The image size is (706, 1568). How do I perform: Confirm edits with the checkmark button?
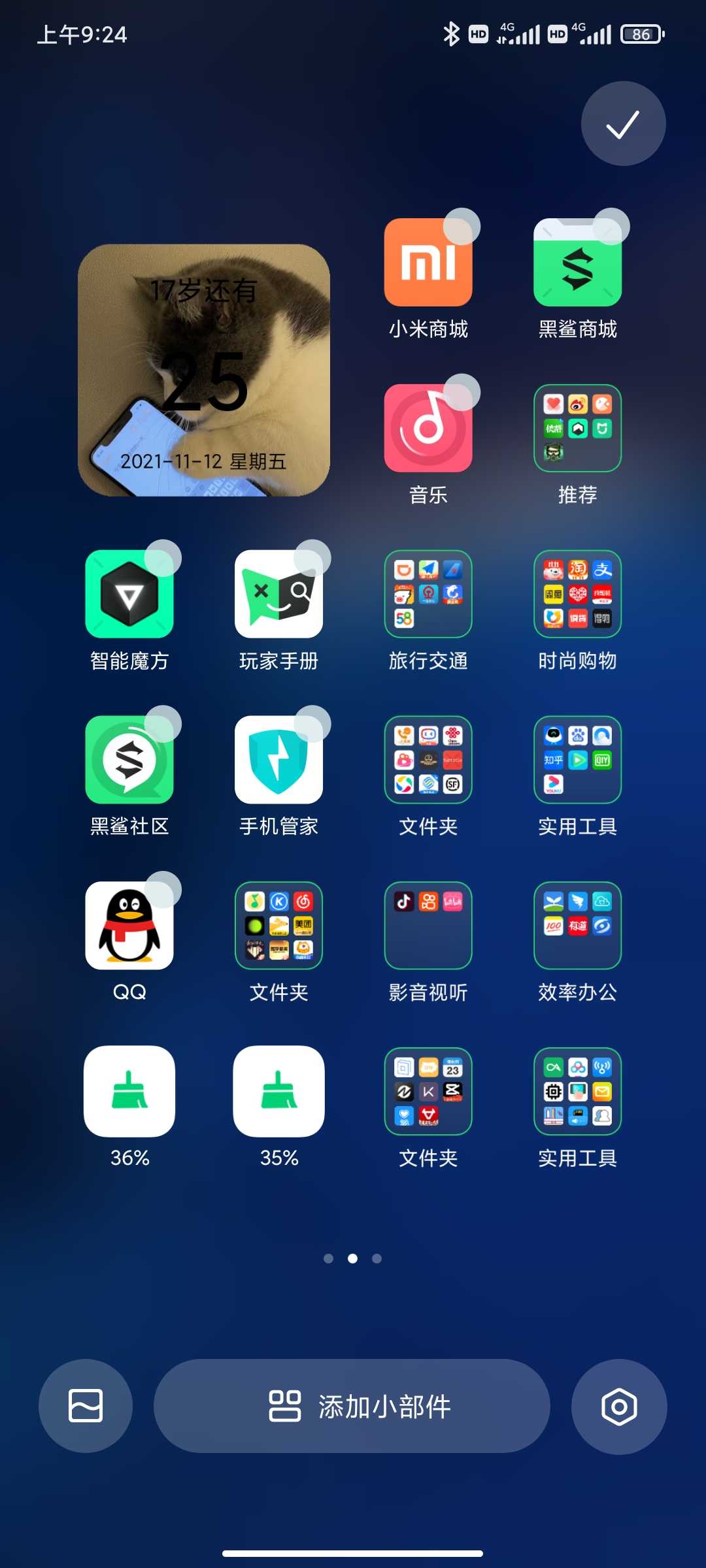click(623, 123)
